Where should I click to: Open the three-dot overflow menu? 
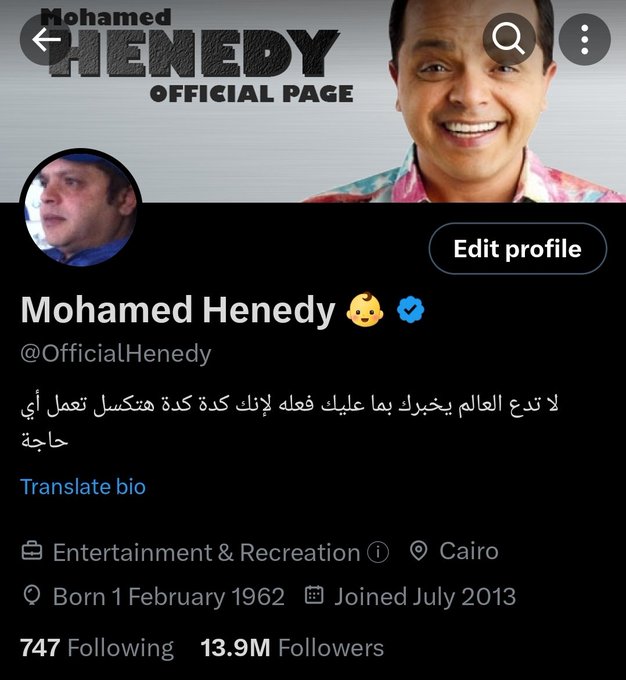coord(585,39)
